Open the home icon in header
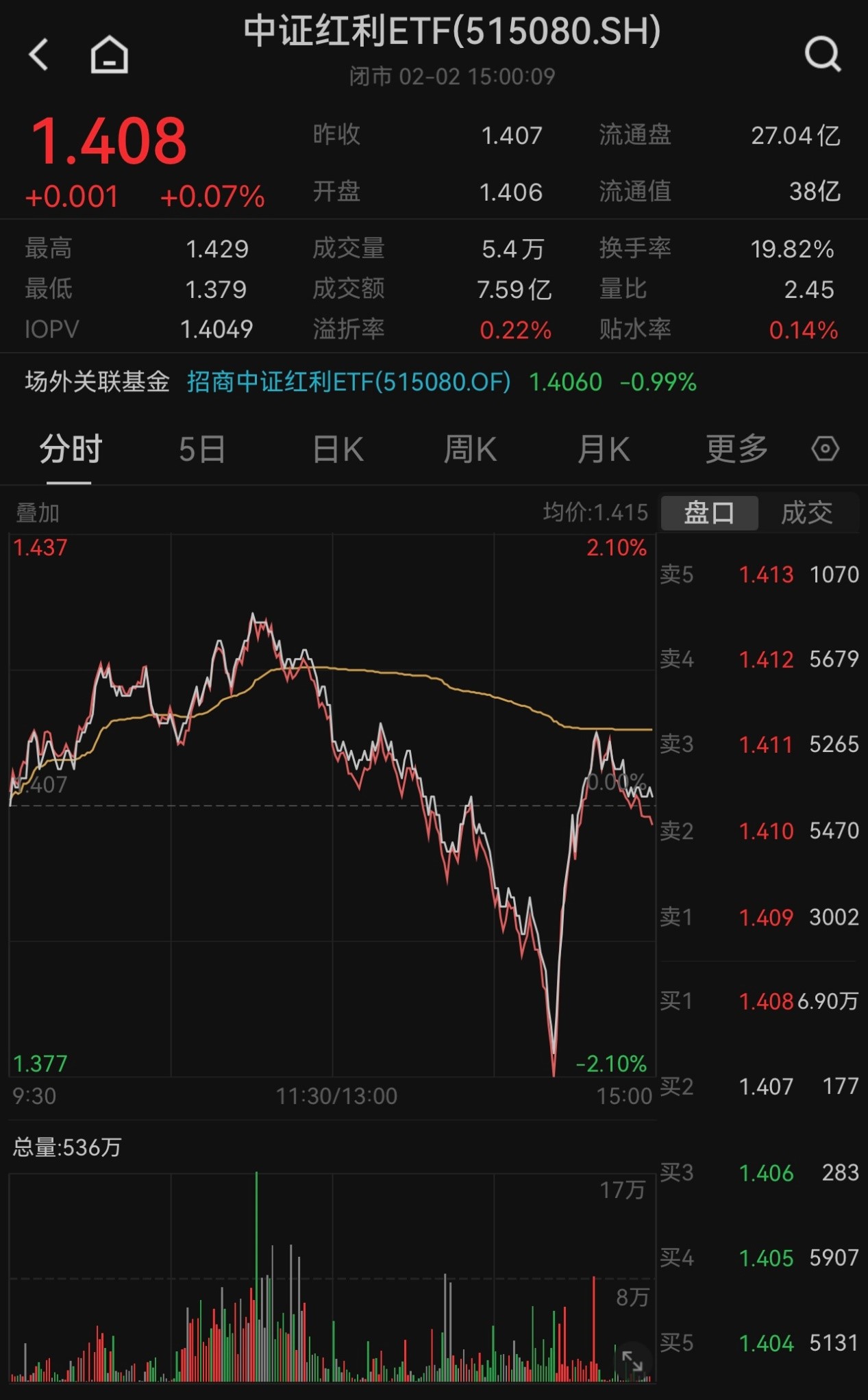The width and height of the screenshot is (868, 1400). [x=110, y=54]
